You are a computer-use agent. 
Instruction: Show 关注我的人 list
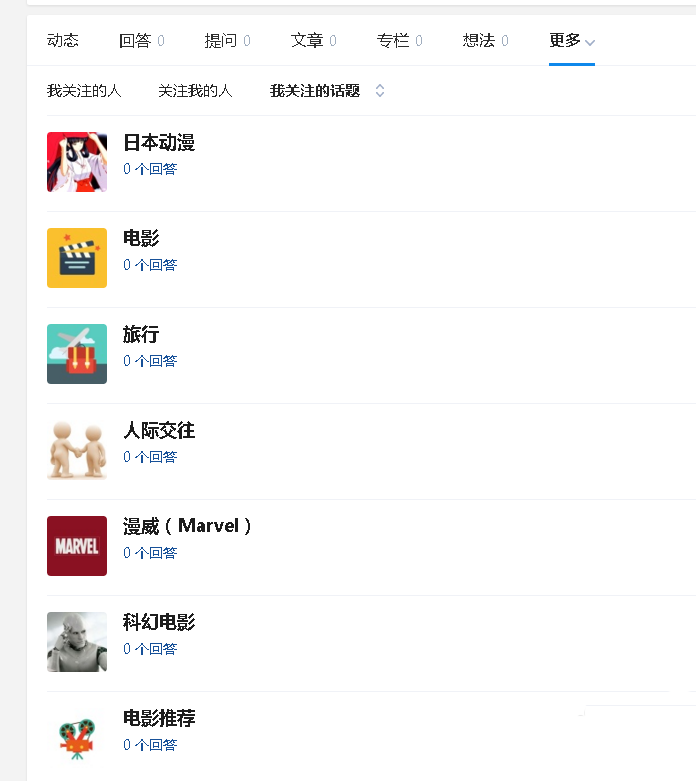pos(195,91)
